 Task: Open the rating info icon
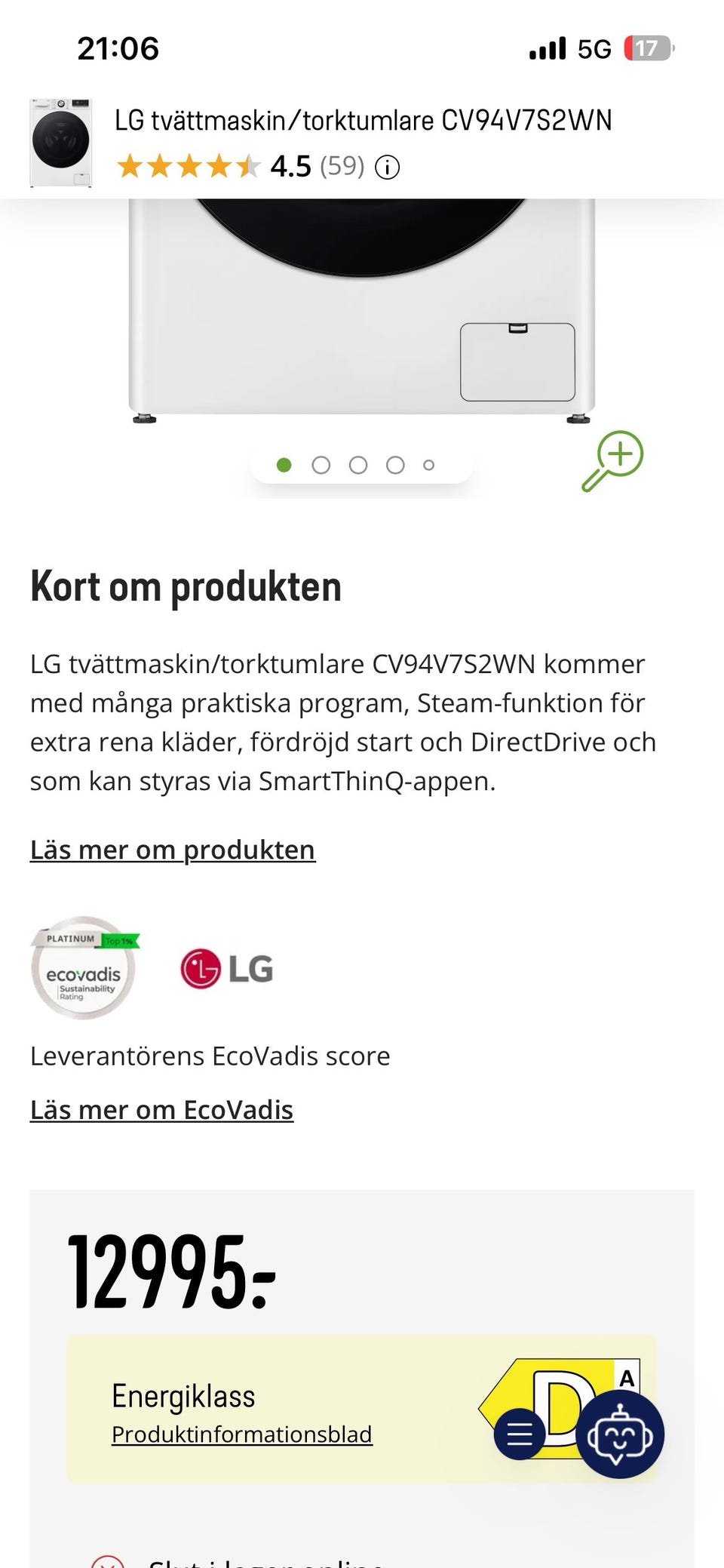point(387,167)
